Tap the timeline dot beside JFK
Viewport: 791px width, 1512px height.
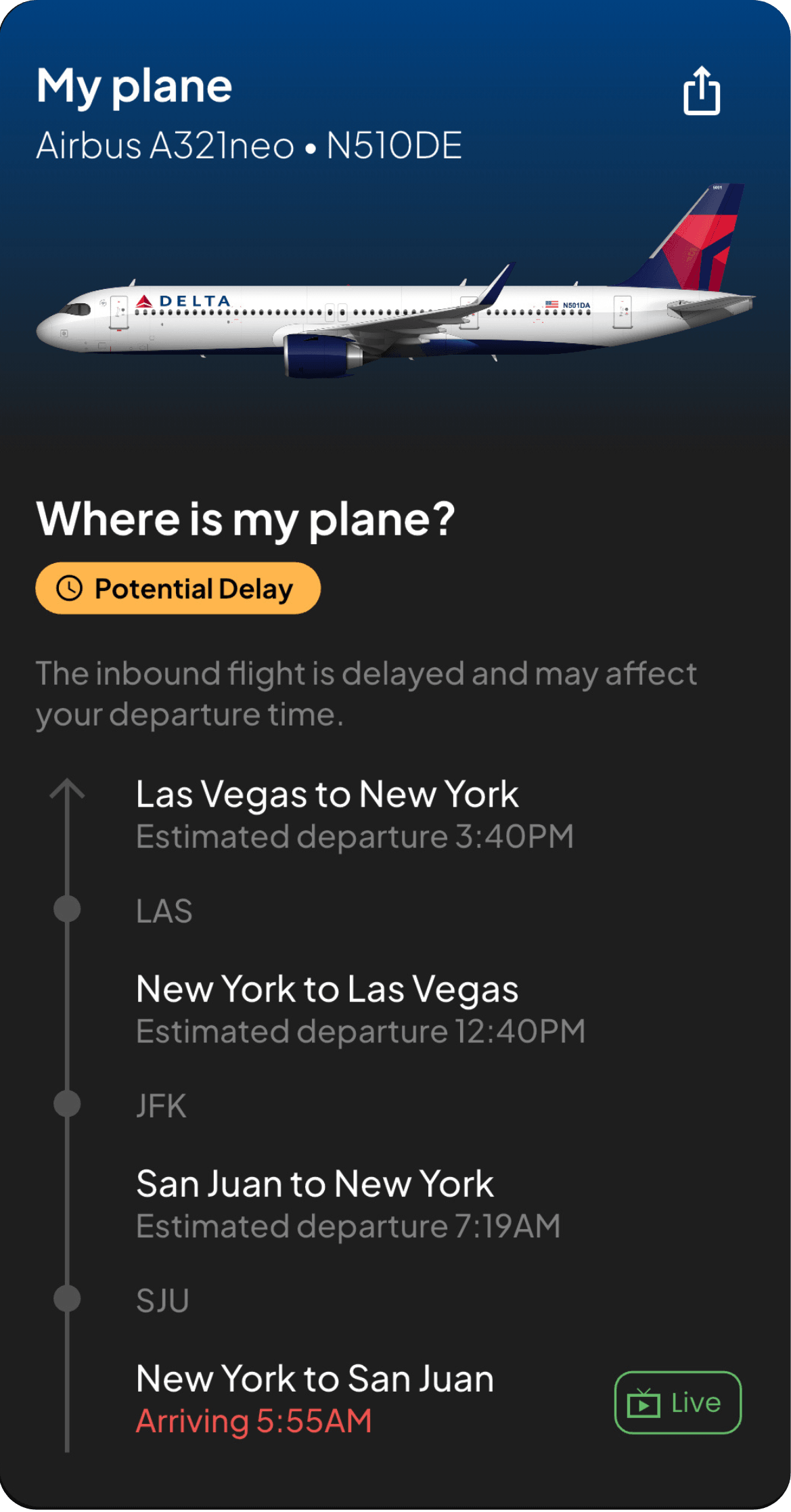pyautogui.click(x=66, y=1105)
